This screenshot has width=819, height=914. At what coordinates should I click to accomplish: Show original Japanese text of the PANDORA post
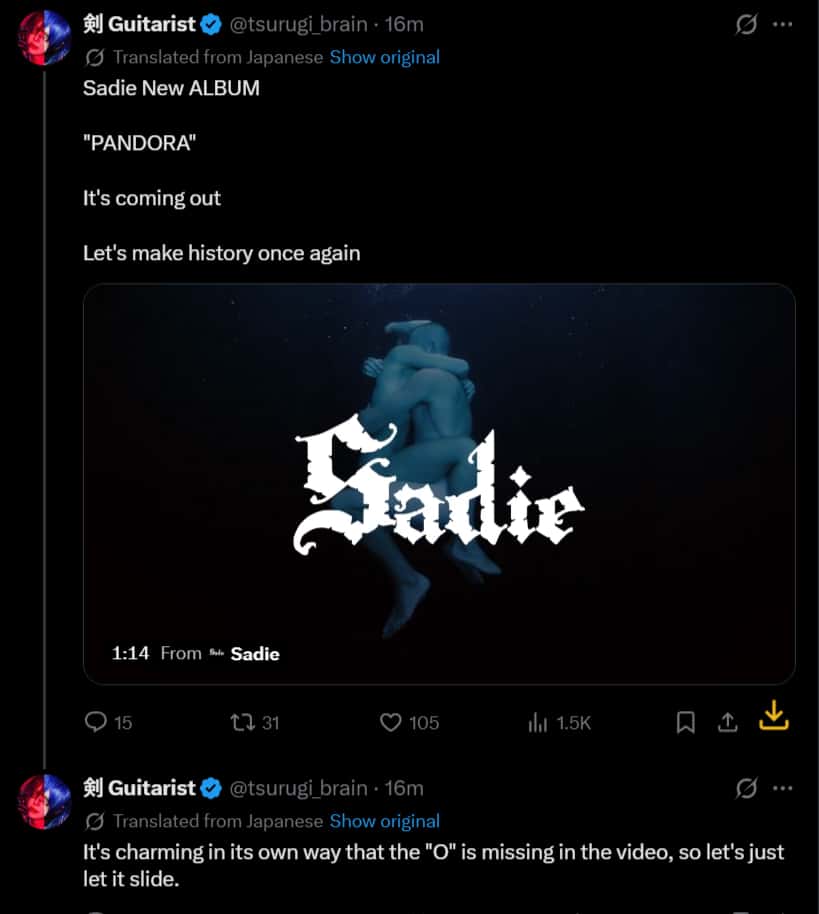[x=385, y=57]
